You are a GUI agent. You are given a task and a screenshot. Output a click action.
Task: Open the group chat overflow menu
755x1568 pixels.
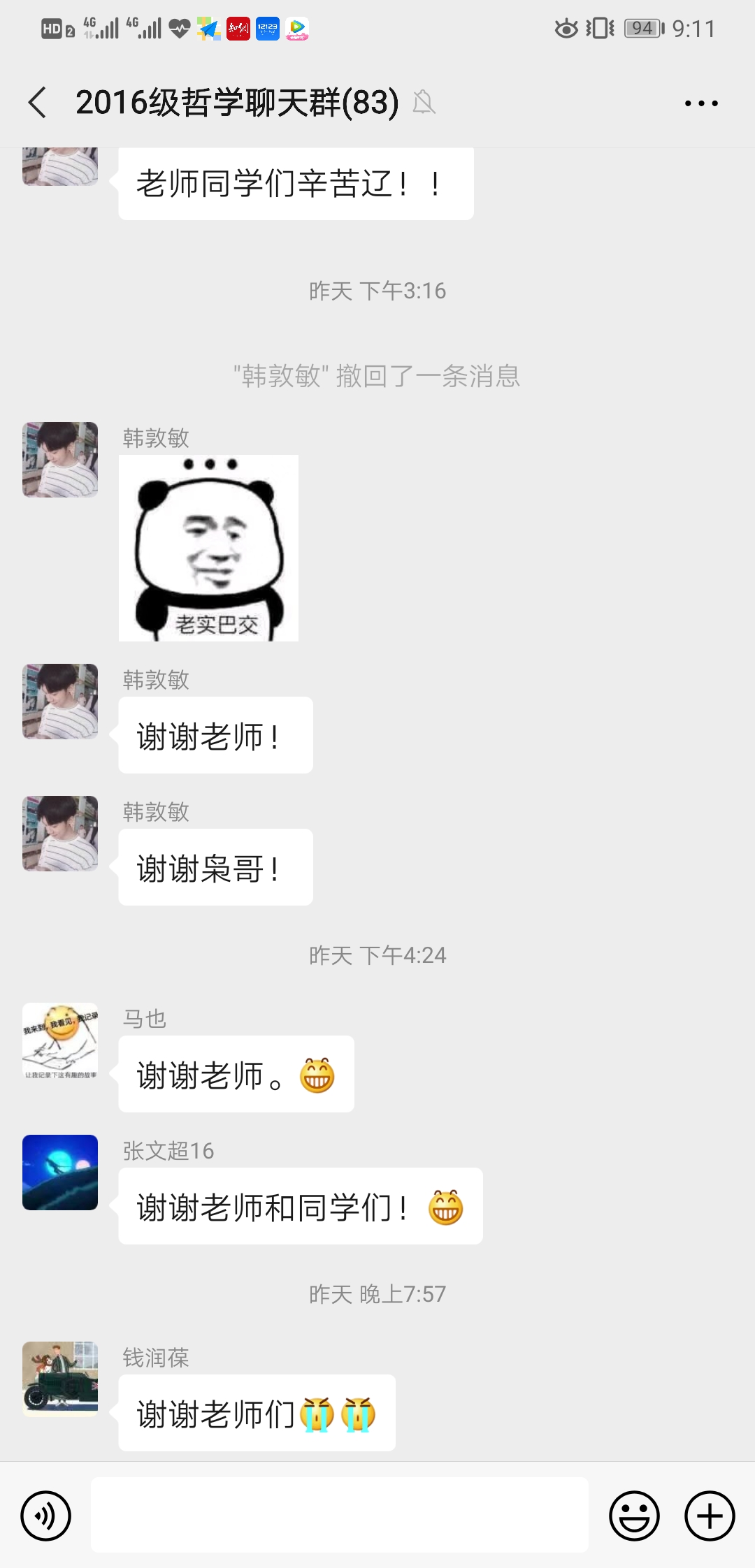700,103
